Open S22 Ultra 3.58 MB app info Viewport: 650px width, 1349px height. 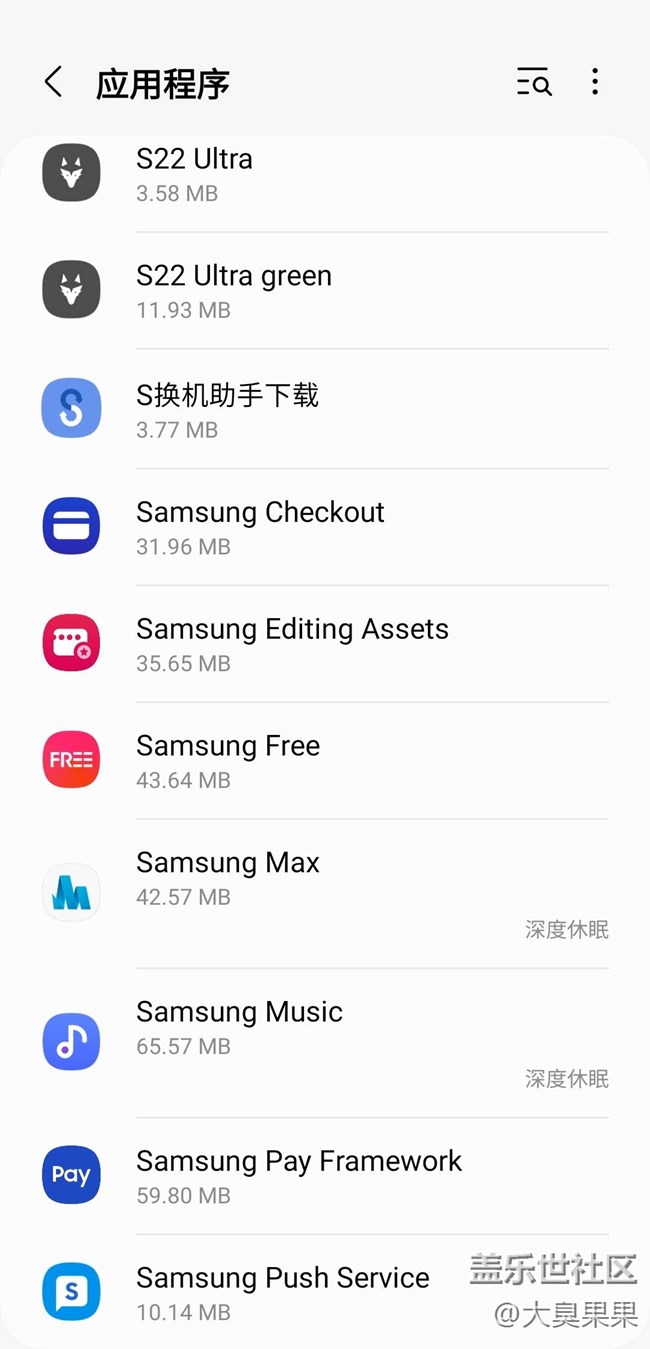[x=325, y=174]
